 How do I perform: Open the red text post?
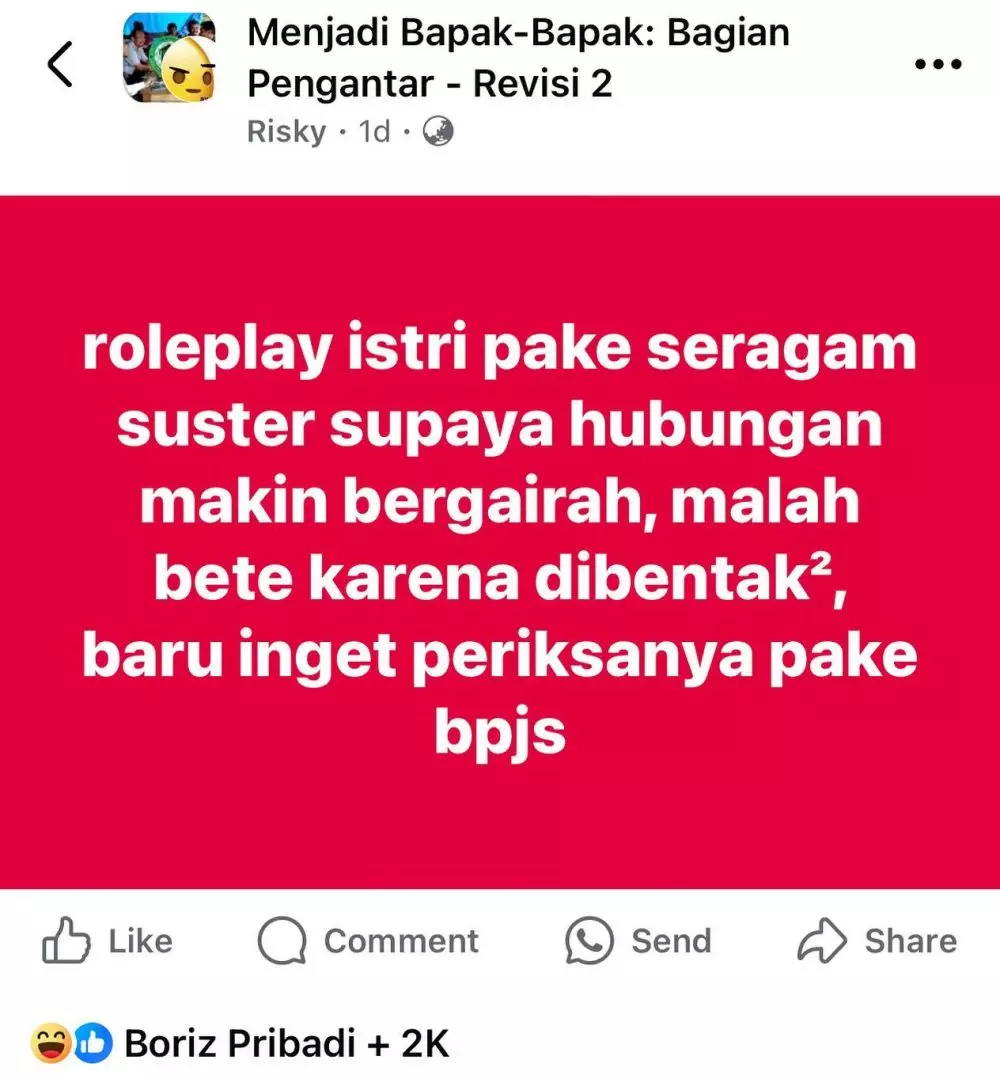click(x=499, y=541)
